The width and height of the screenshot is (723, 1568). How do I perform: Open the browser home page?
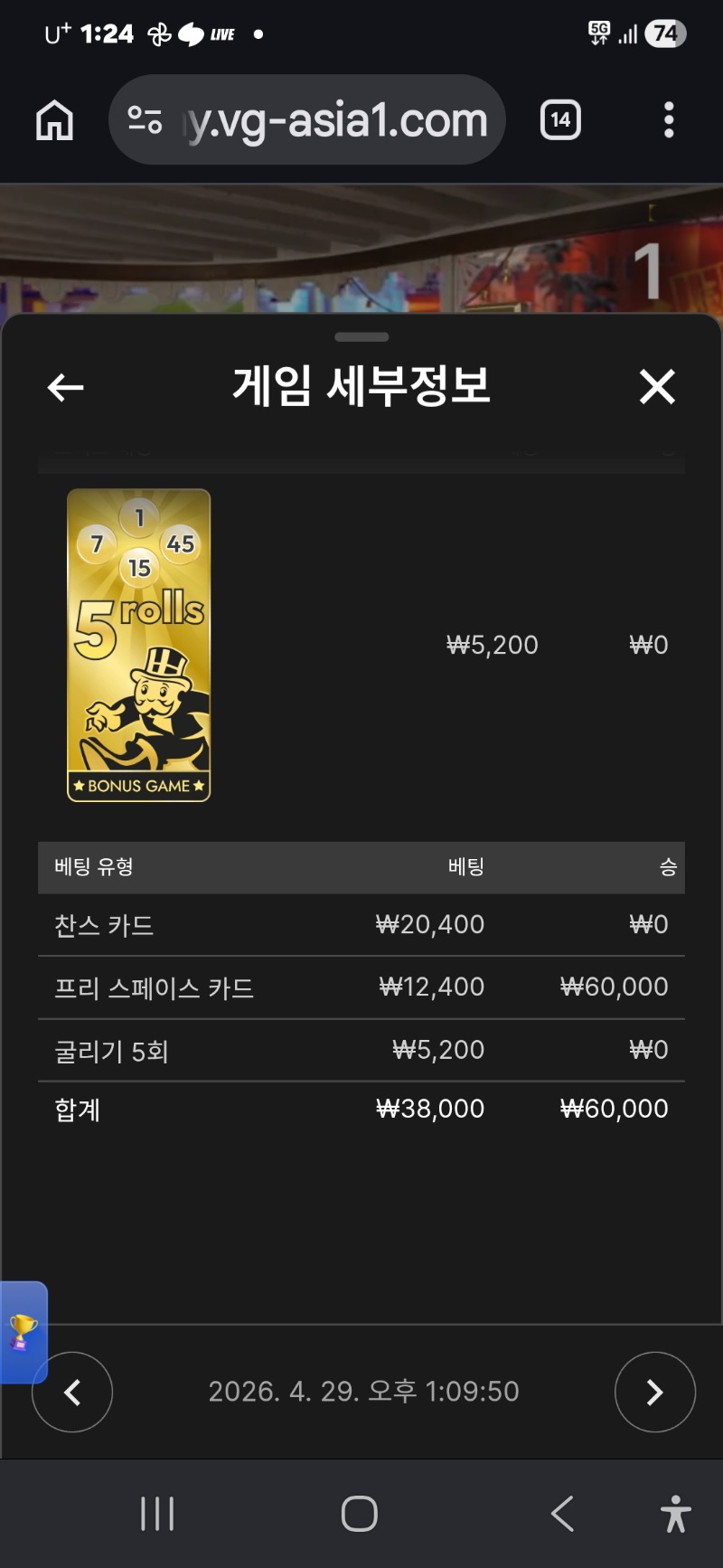pyautogui.click(x=54, y=119)
